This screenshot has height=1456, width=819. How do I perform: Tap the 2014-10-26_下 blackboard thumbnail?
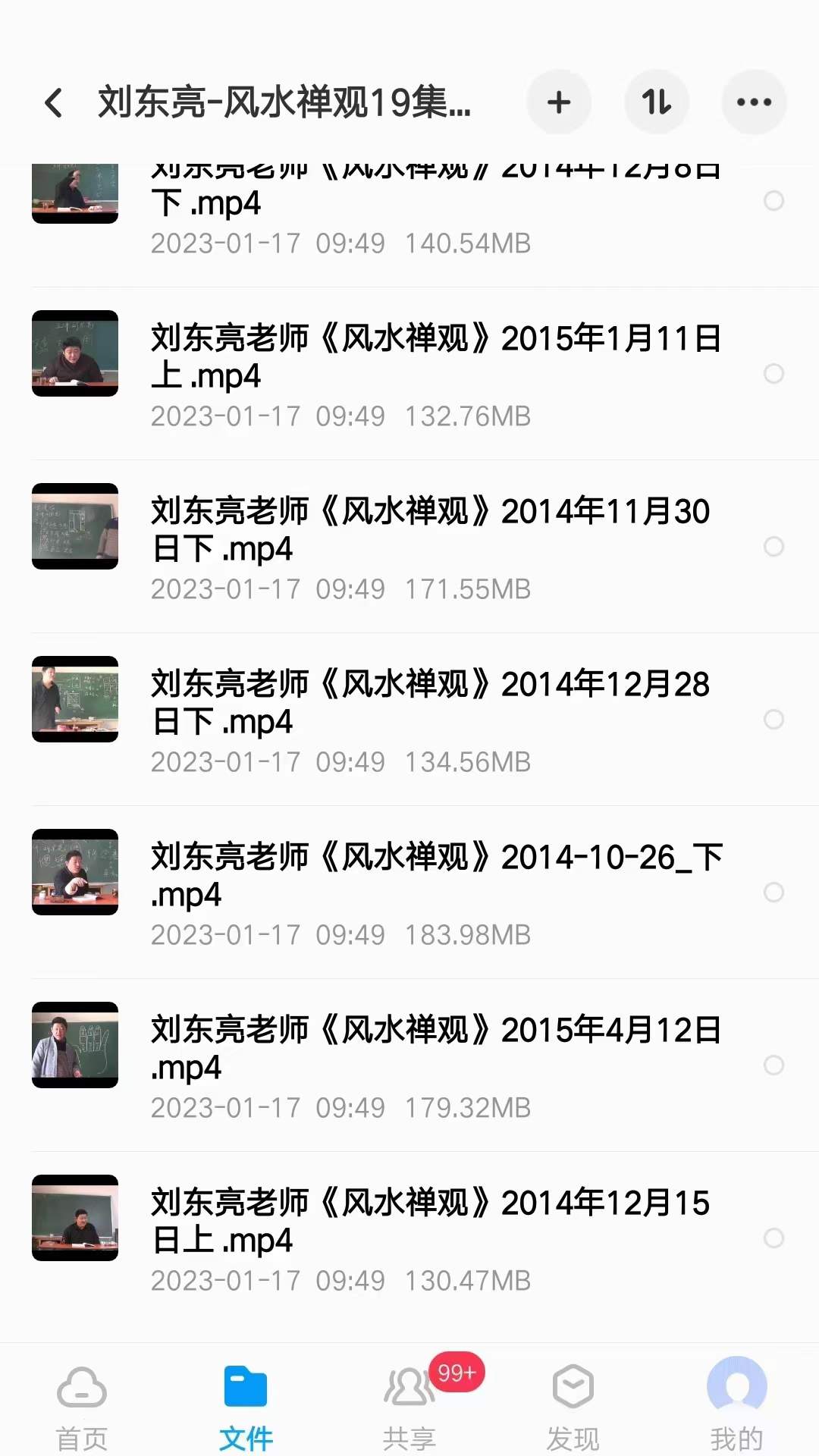coord(74,872)
